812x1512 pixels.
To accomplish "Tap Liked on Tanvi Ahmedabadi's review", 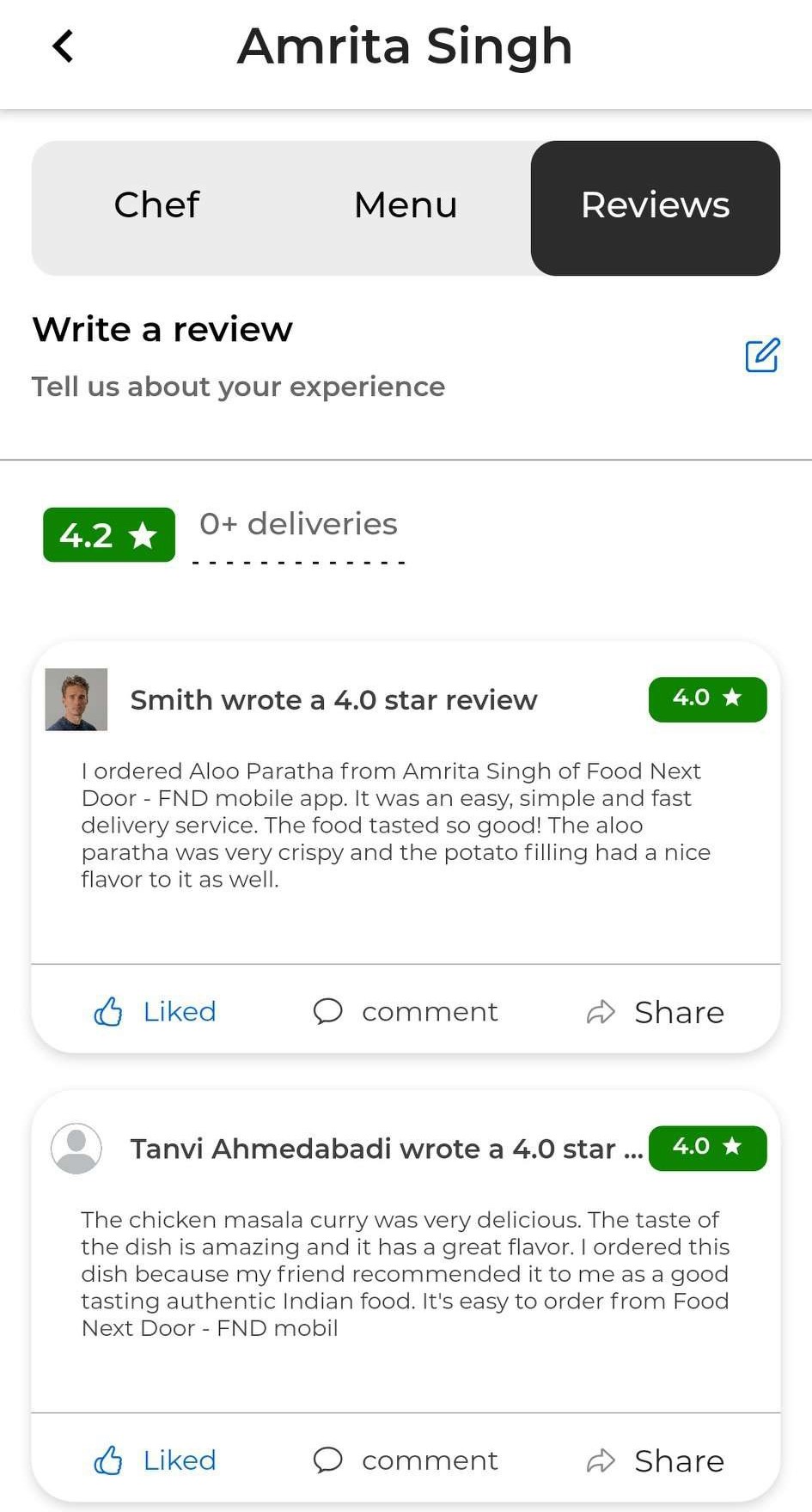I will click(x=155, y=1460).
